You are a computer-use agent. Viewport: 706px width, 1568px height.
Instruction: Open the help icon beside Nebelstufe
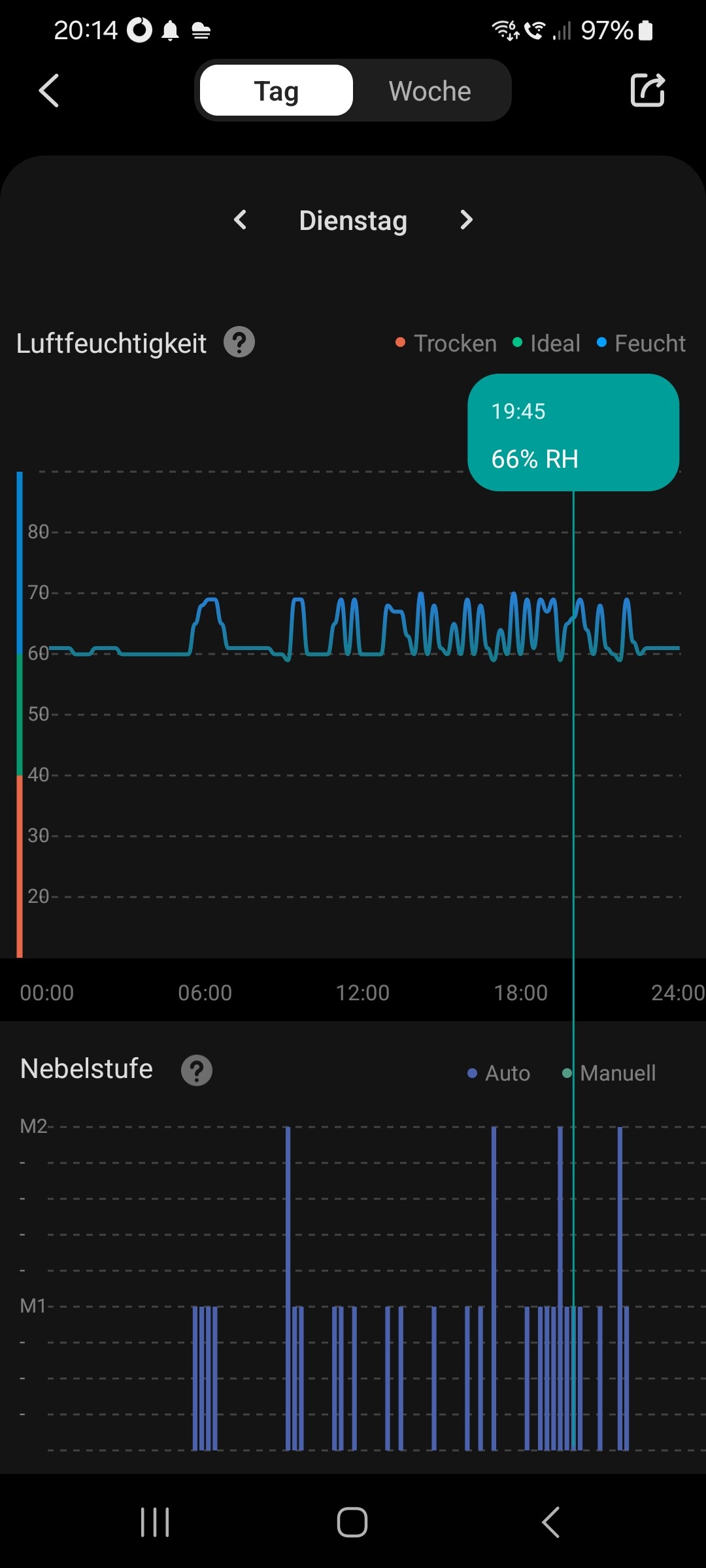197,1070
